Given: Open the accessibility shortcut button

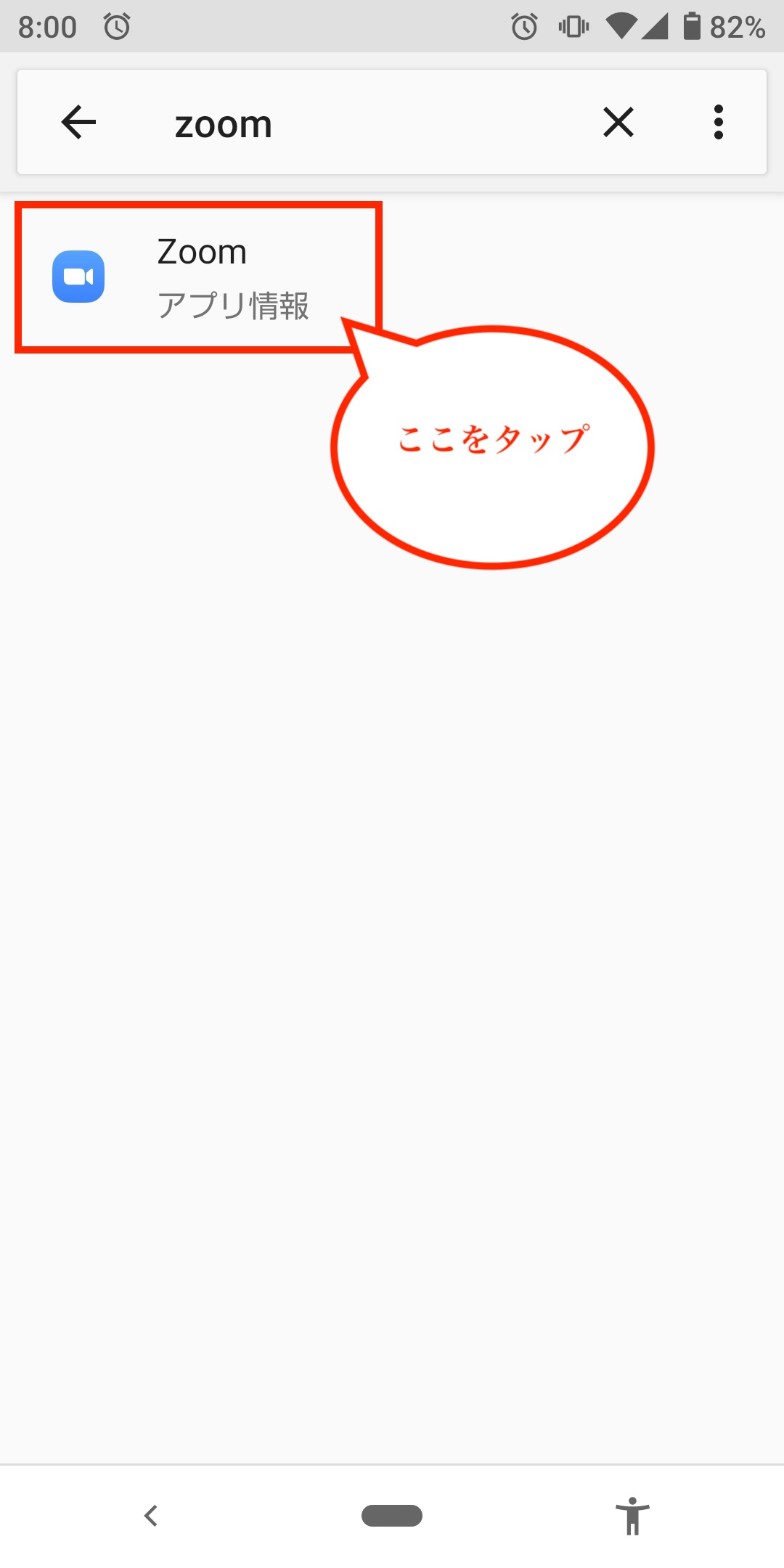Looking at the screenshot, I should (632, 1516).
